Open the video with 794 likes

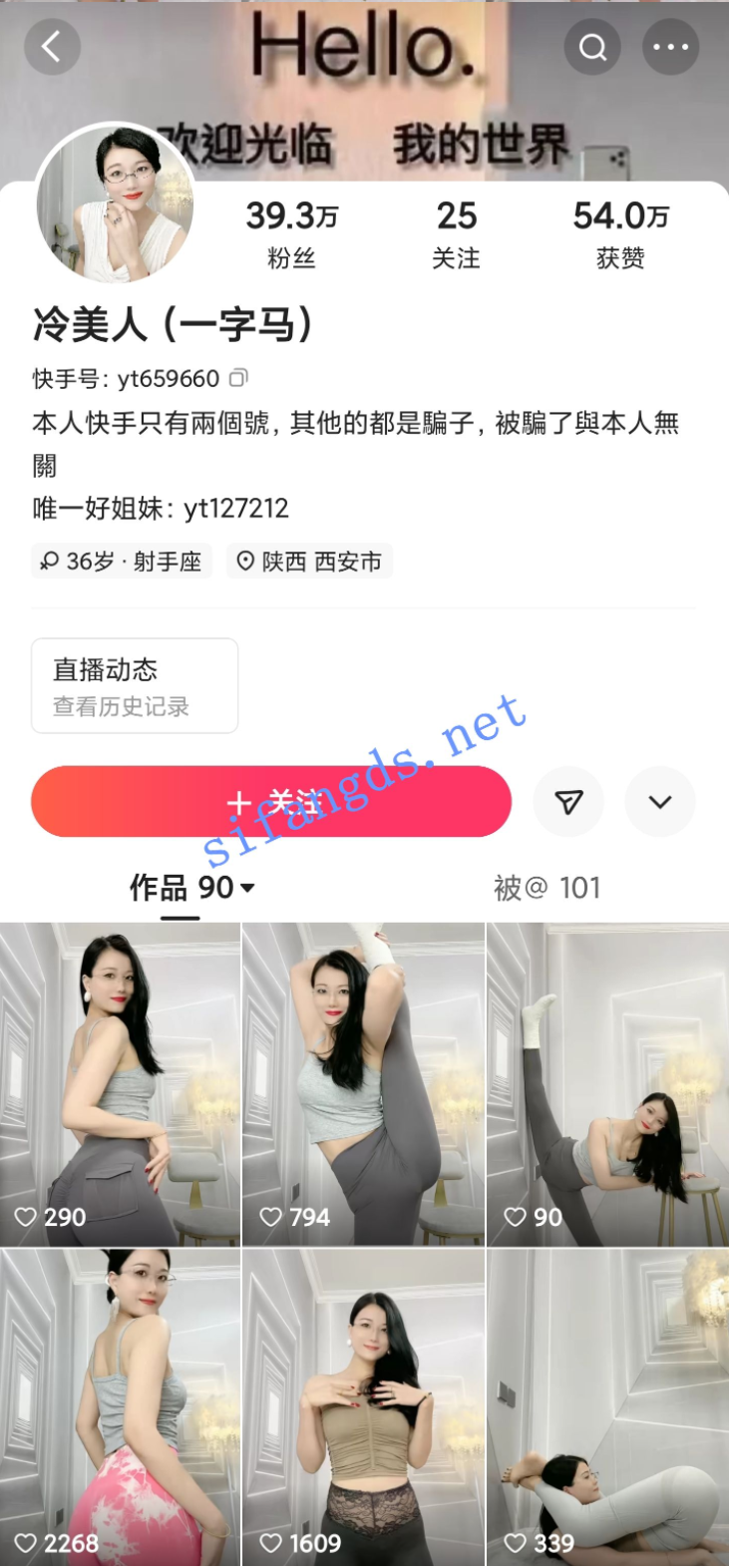pyautogui.click(x=363, y=1084)
